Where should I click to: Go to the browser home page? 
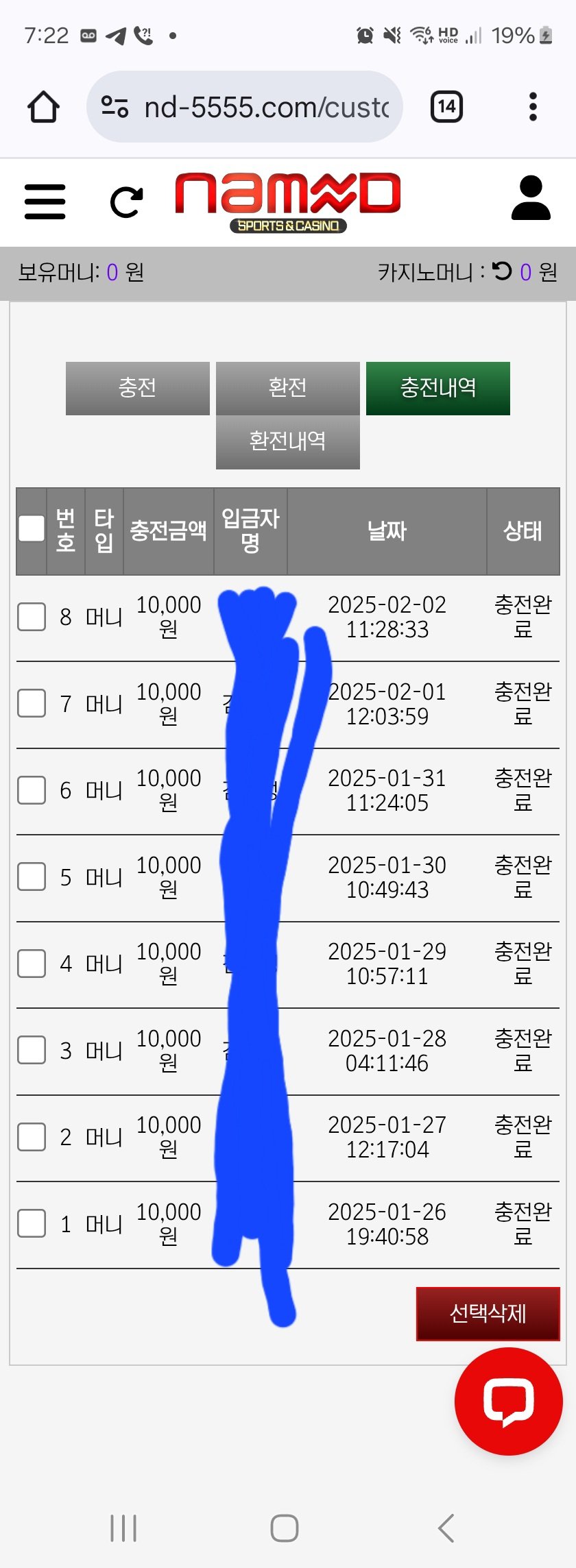[x=43, y=107]
